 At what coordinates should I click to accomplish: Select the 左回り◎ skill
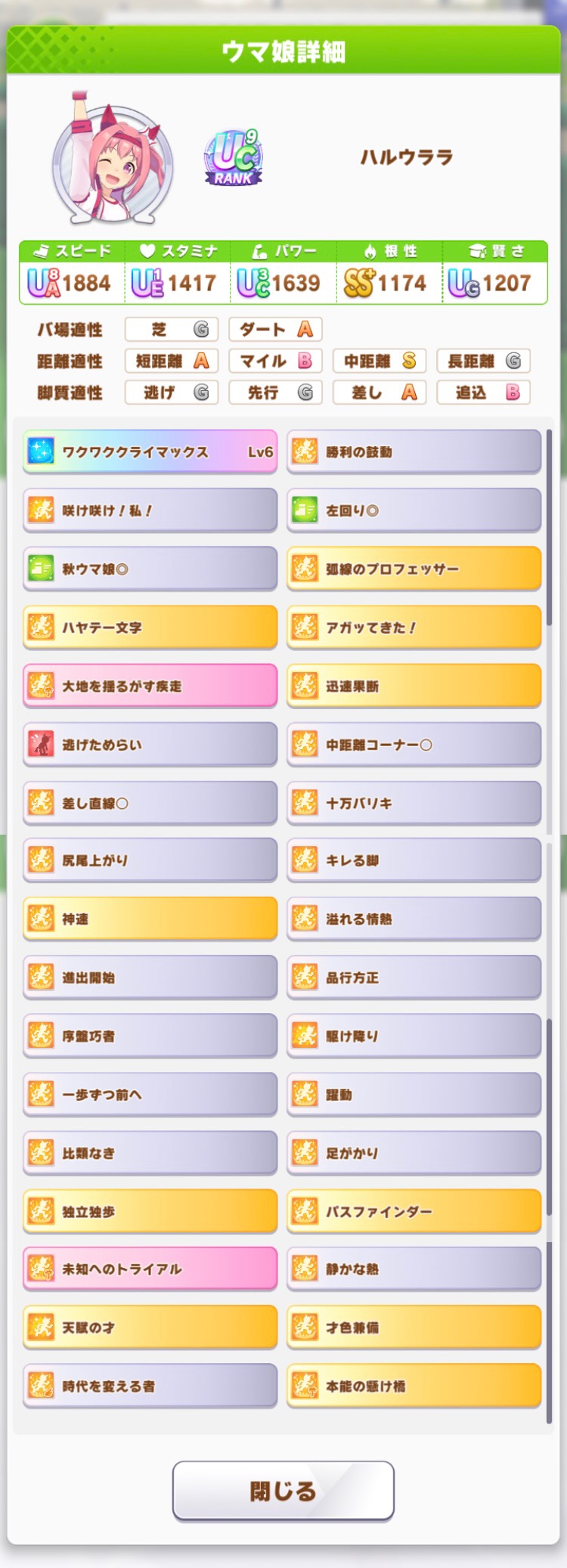pos(414,510)
